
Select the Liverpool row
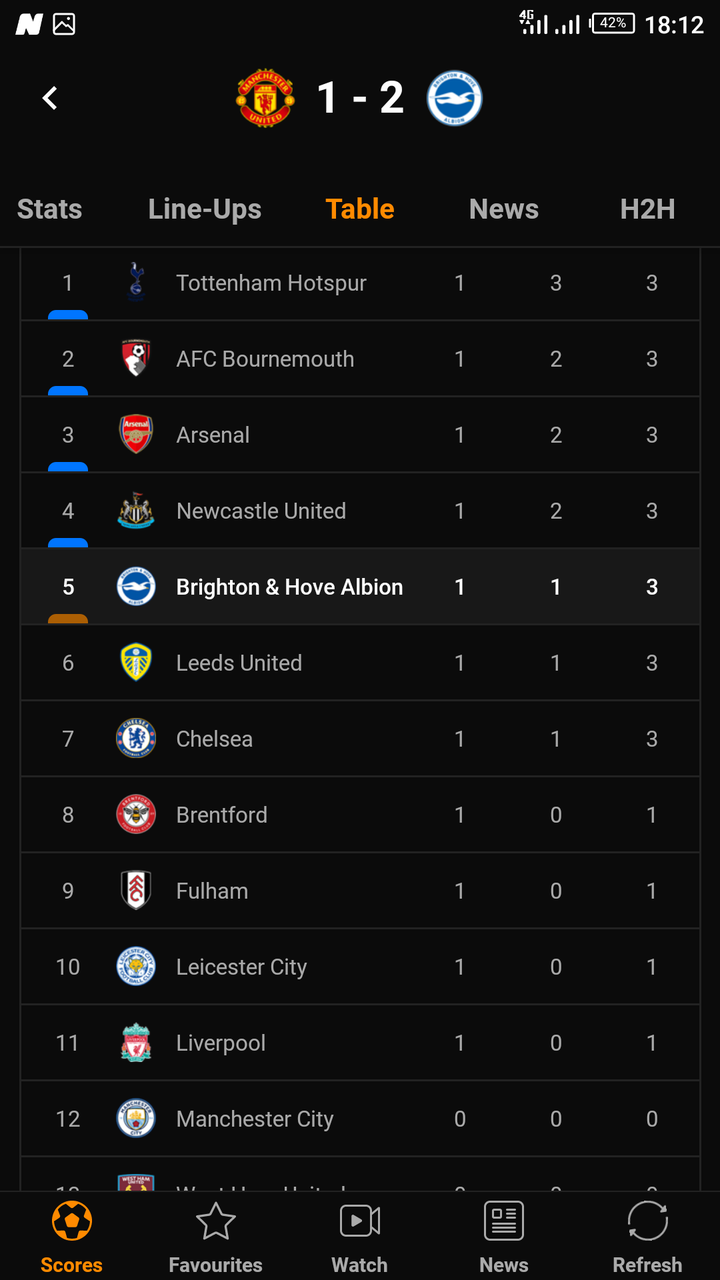pos(360,1043)
